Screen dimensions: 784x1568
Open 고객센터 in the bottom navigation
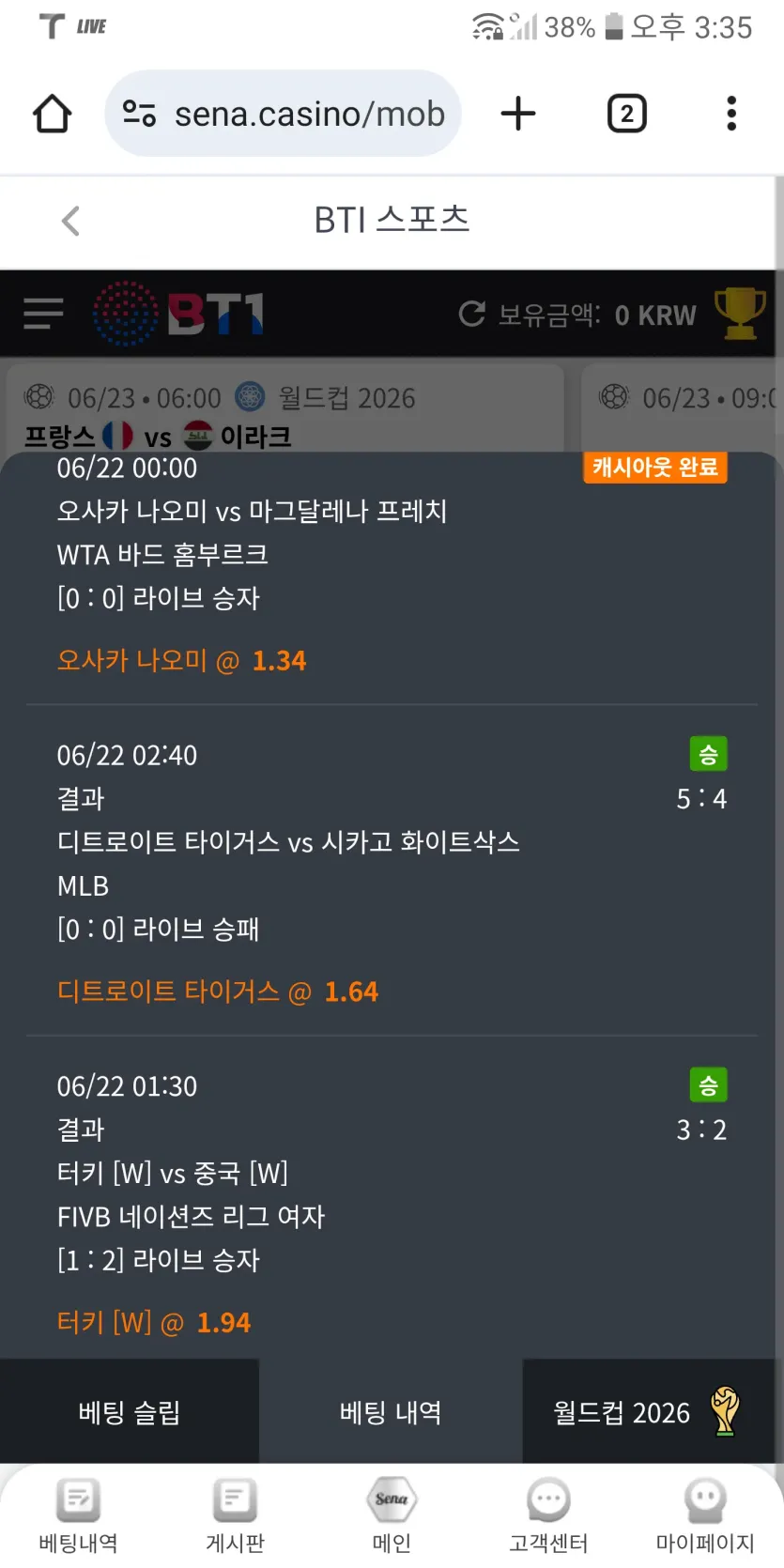pyautogui.click(x=548, y=1515)
